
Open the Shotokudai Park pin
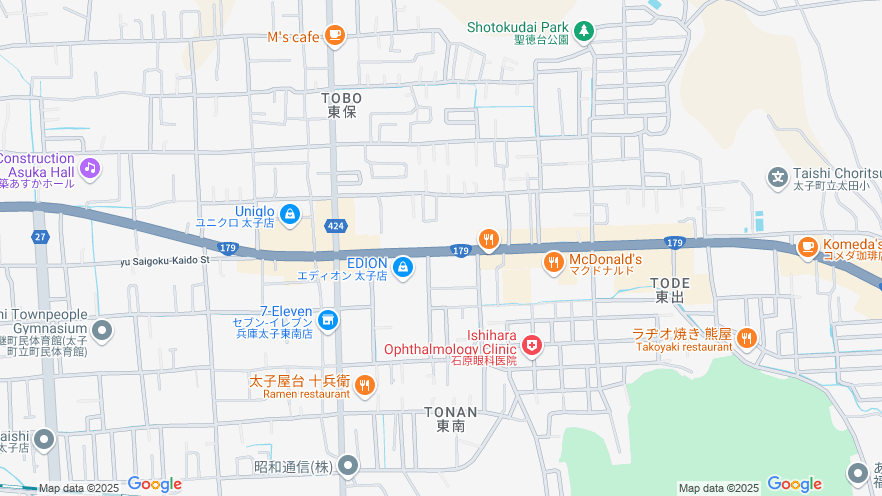(583, 31)
